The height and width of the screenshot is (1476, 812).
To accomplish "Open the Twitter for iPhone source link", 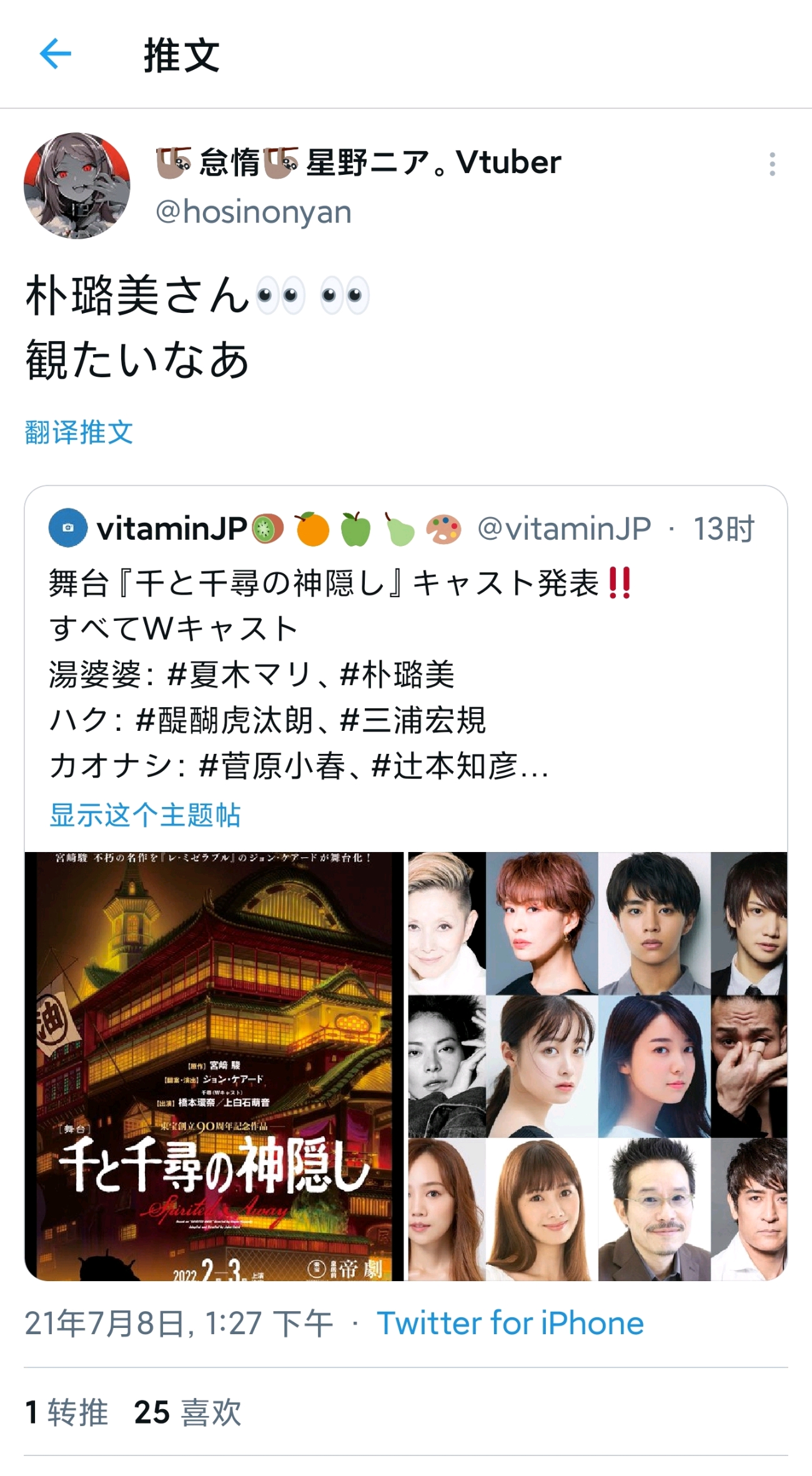I will (x=510, y=1323).
